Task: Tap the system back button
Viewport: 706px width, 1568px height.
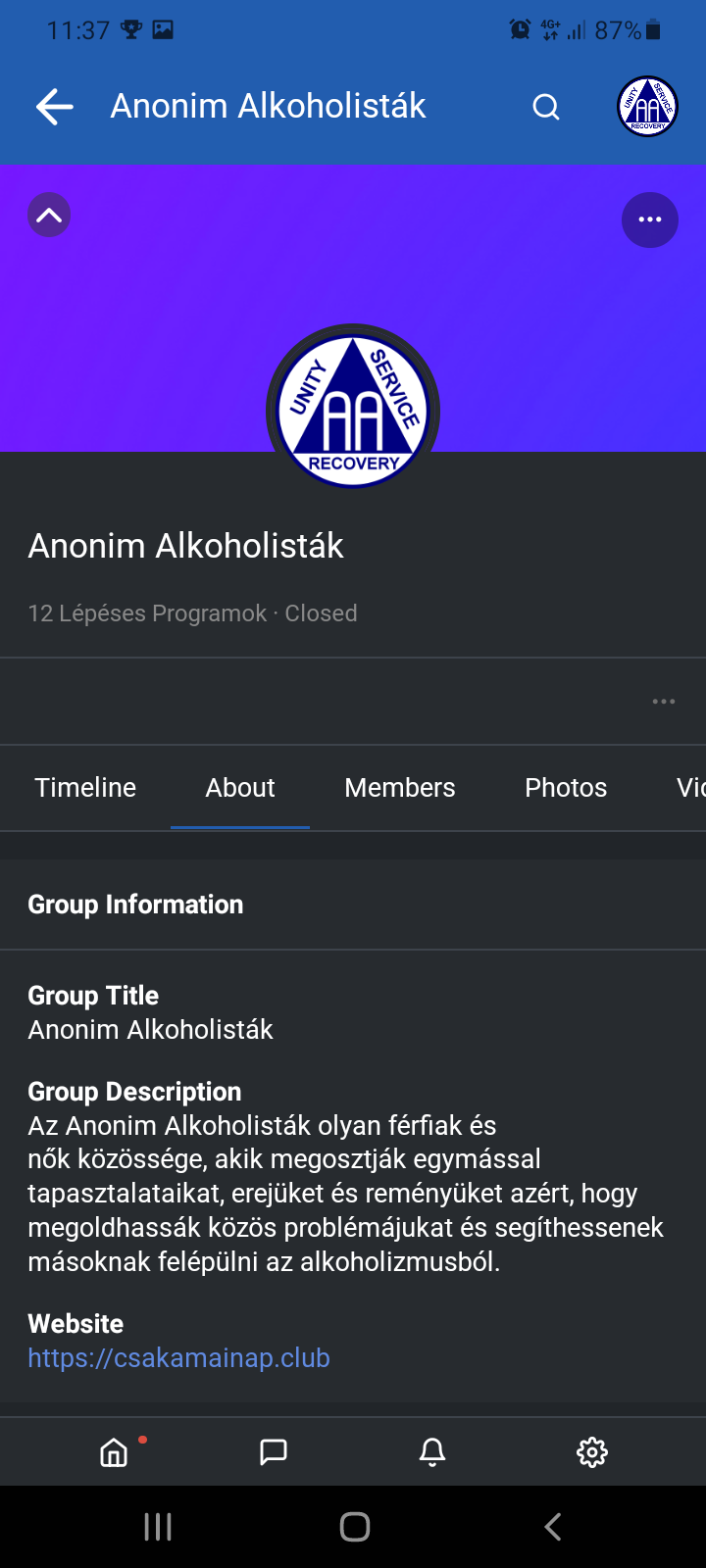Action: [553, 1527]
